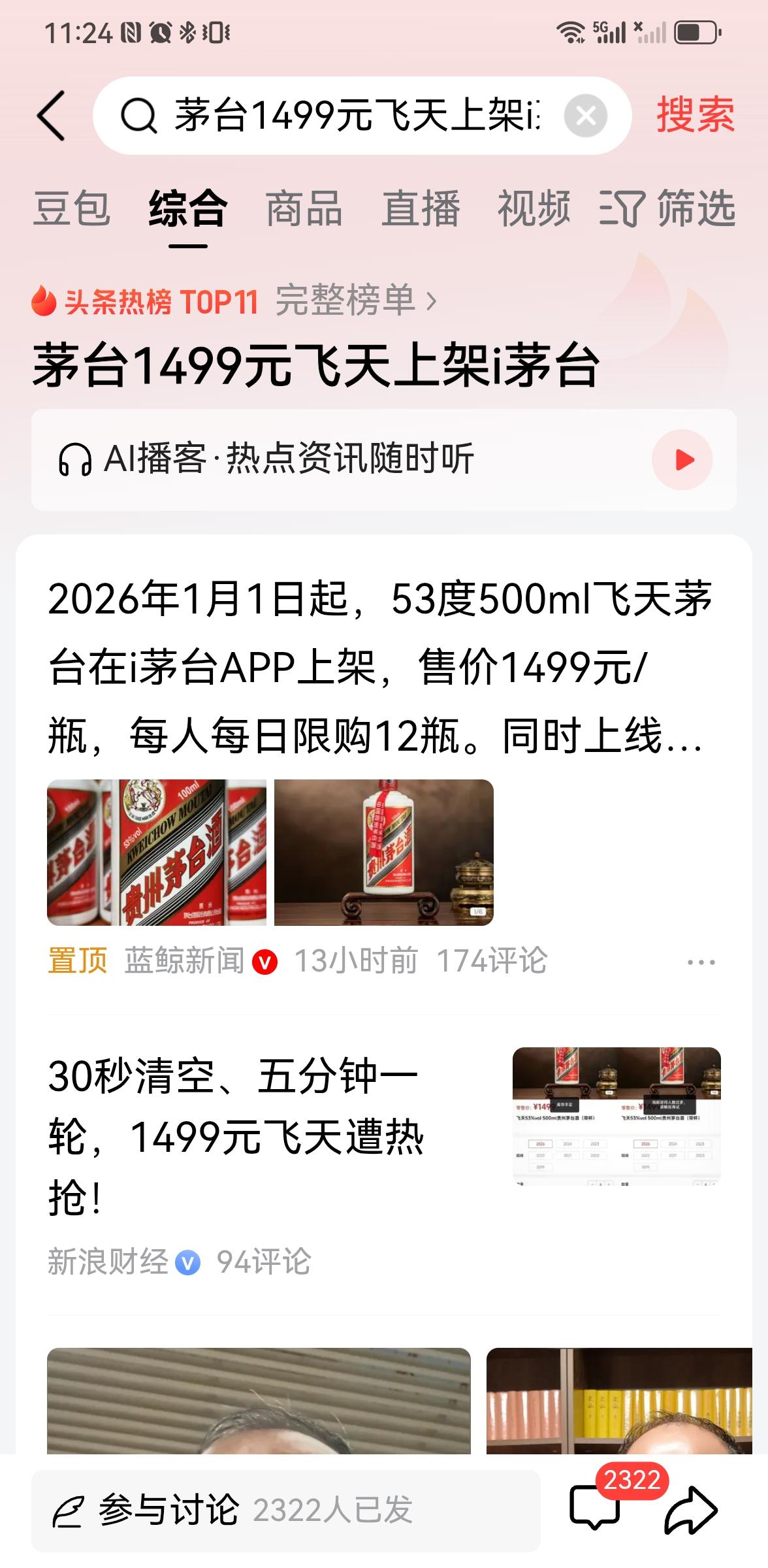The width and height of the screenshot is (768, 1568).
Task: Share this trending topic
Action: tap(691, 1509)
